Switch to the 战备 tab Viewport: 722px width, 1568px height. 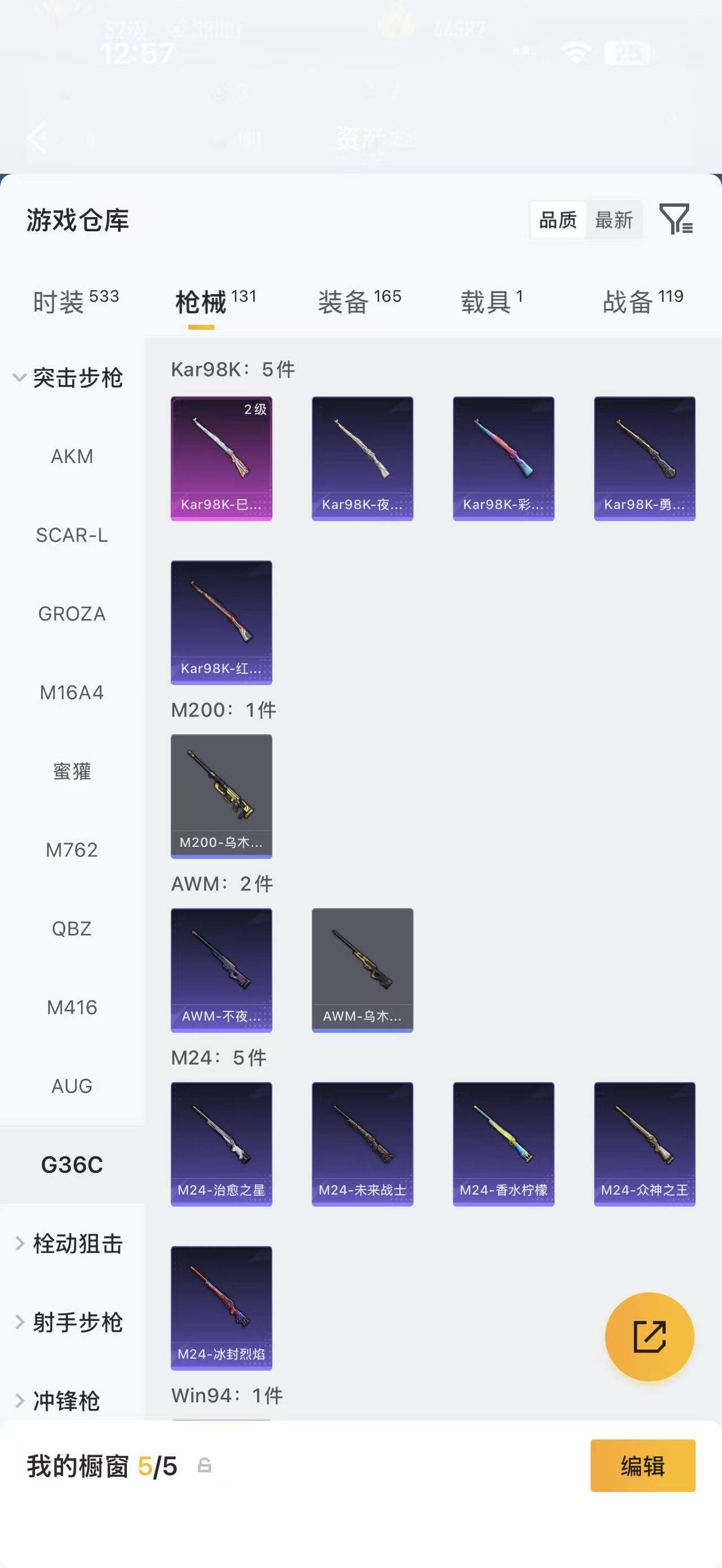(643, 301)
